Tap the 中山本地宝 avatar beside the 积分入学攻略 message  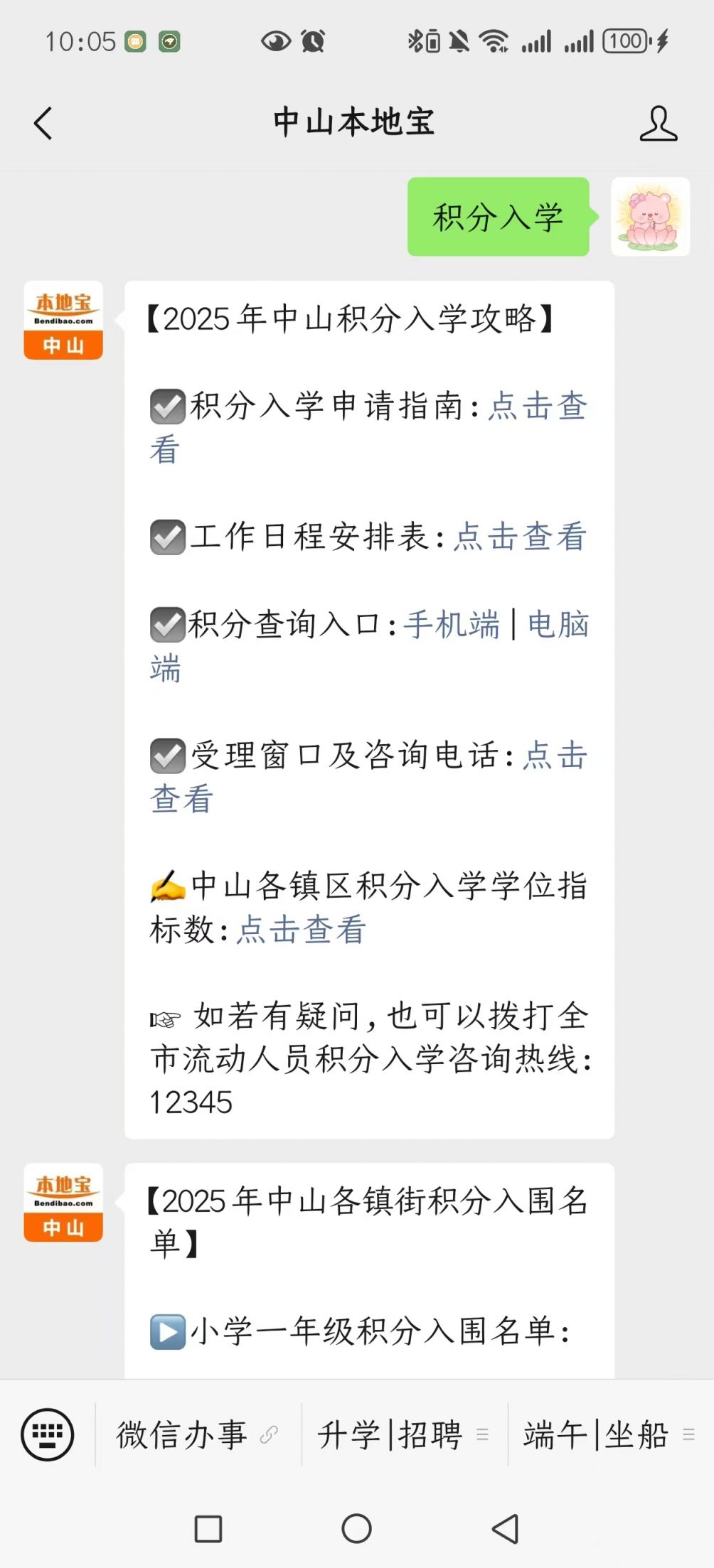[x=63, y=320]
